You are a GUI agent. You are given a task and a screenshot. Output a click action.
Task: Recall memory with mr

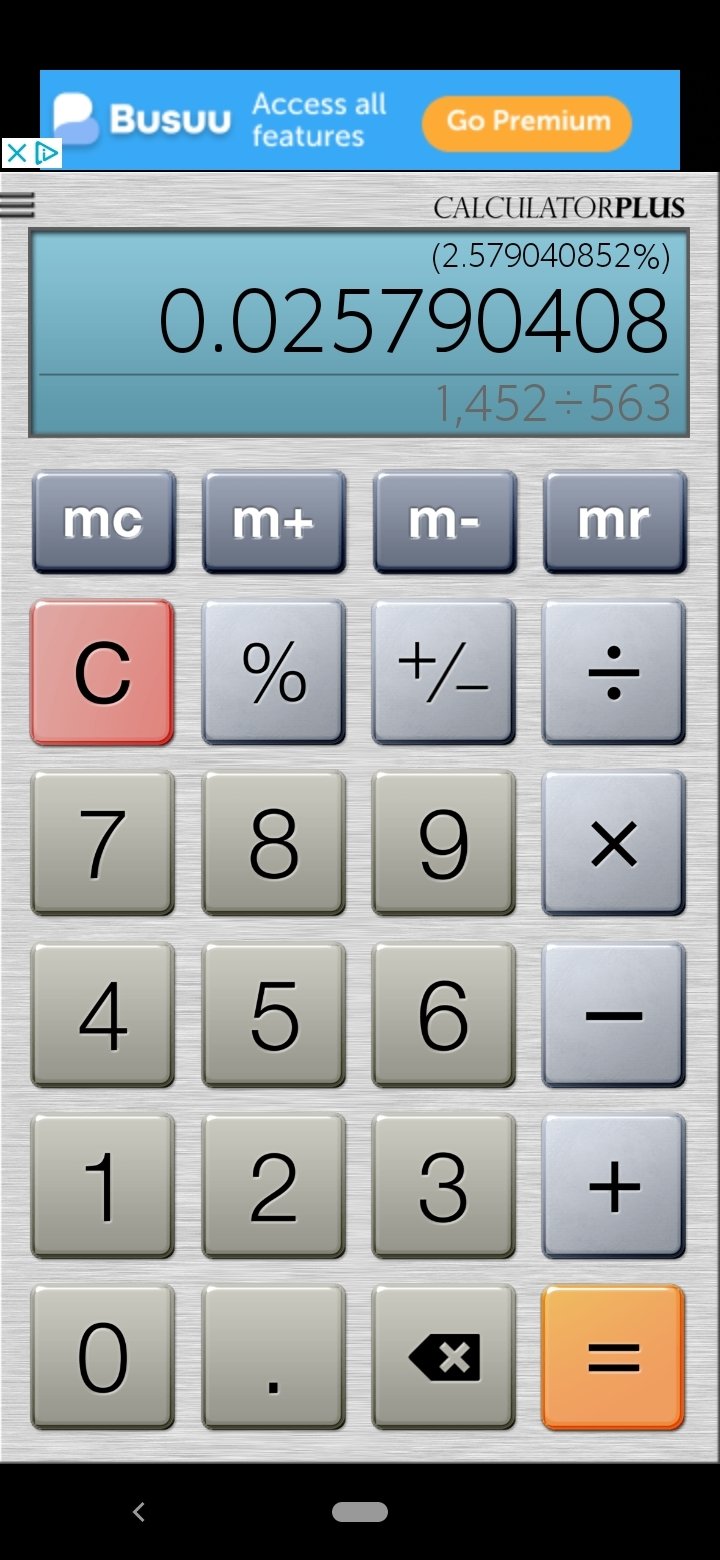coord(614,521)
